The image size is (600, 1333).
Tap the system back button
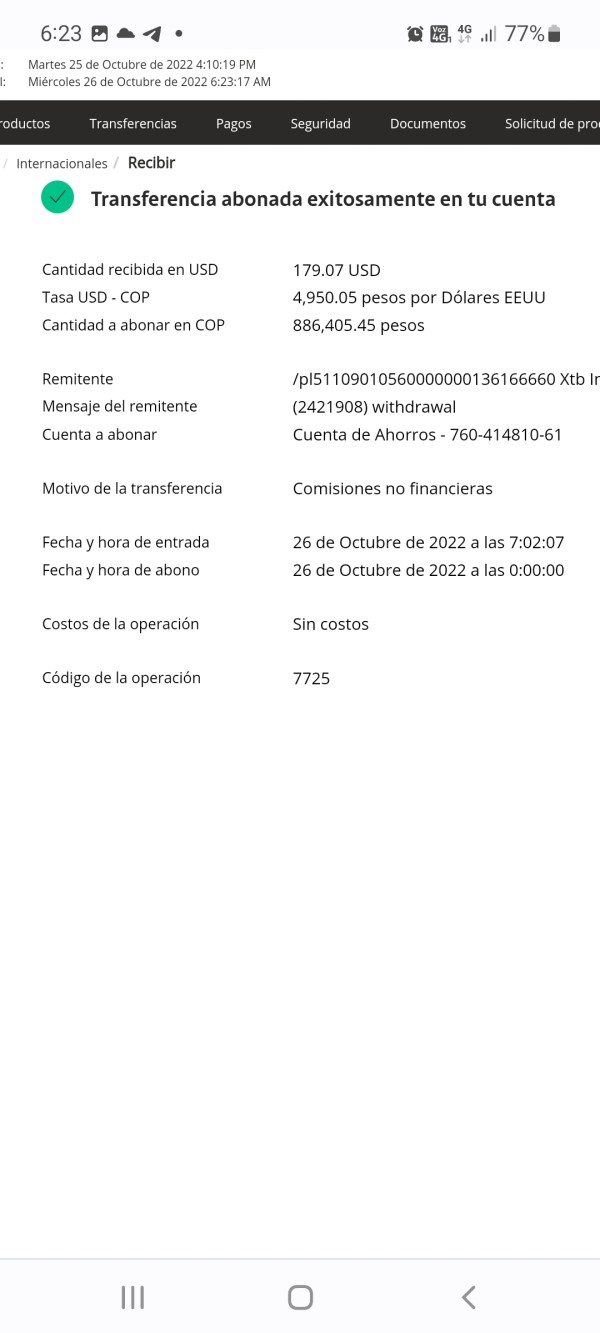468,1297
